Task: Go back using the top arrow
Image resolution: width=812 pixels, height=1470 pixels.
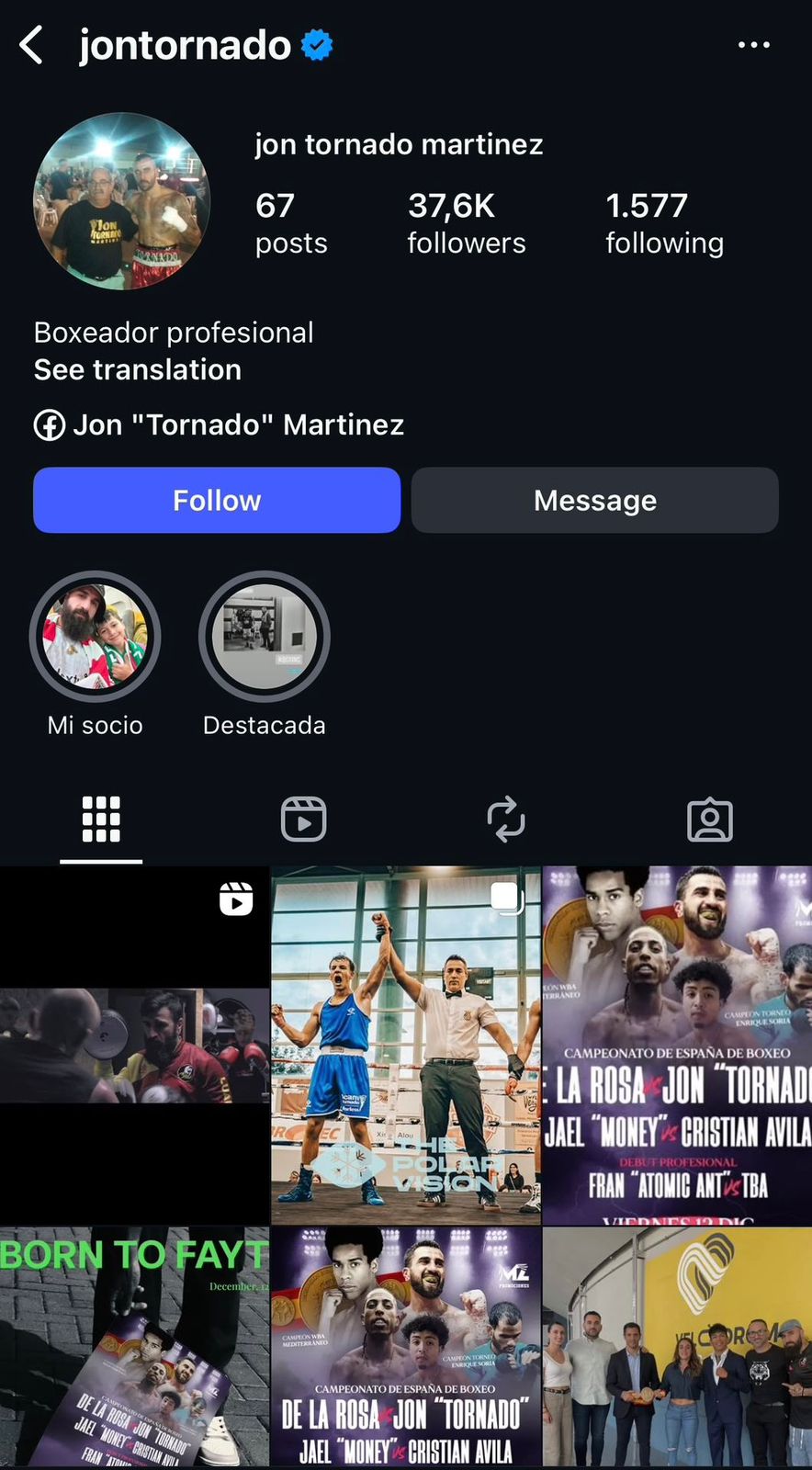Action: 32,45
